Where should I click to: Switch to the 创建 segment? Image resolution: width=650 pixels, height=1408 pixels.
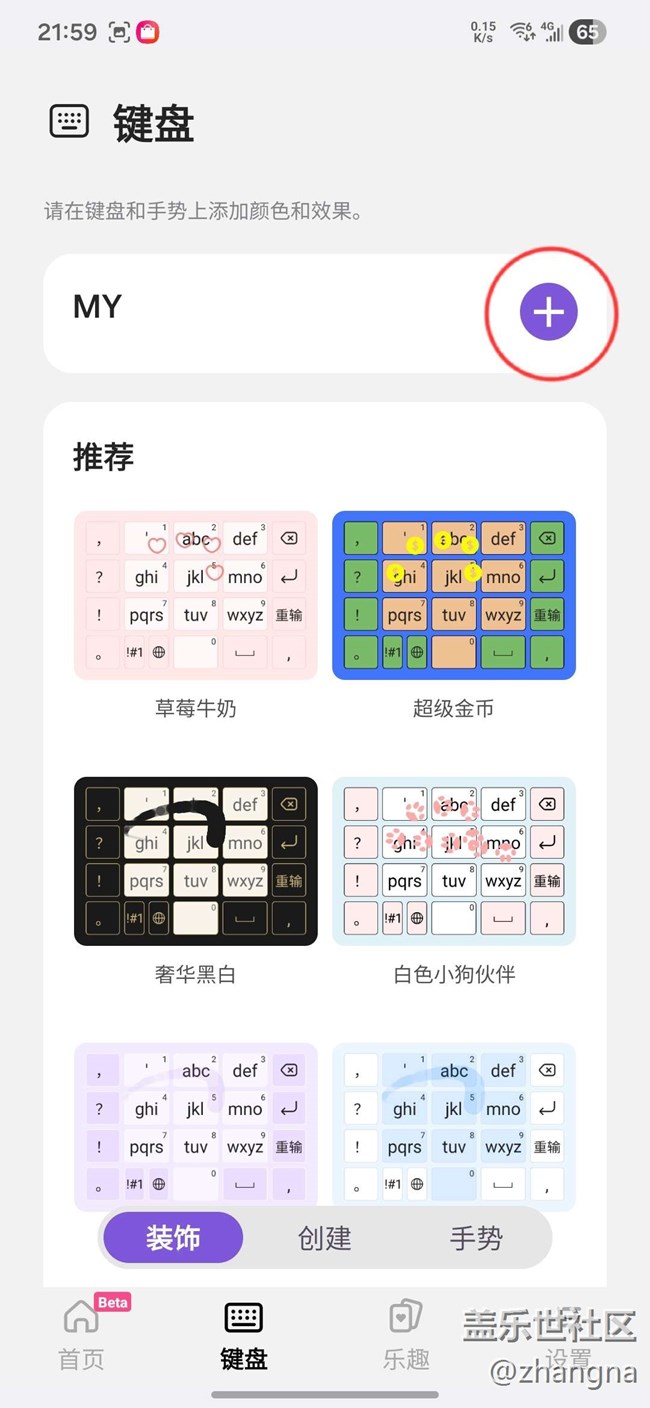click(325, 1238)
